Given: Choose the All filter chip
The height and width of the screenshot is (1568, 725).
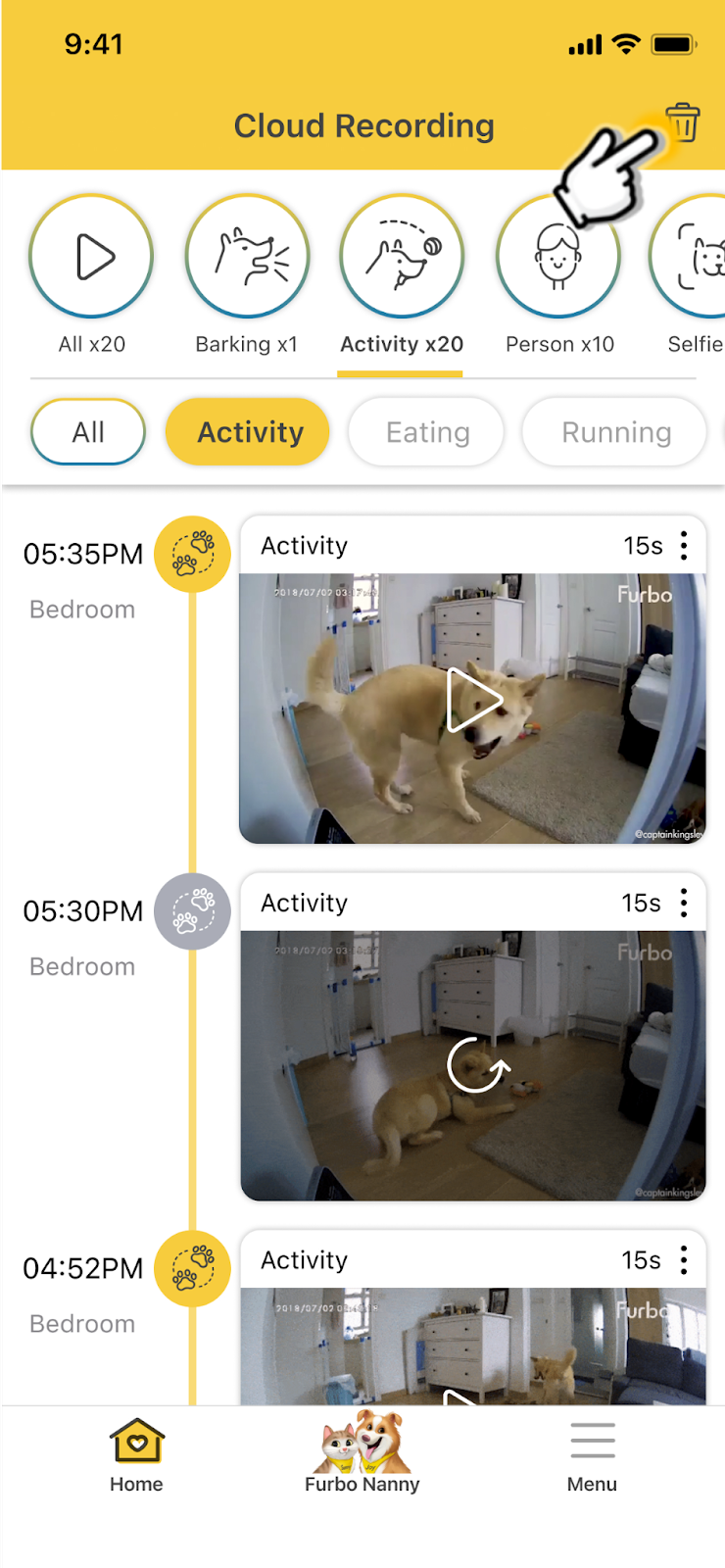Looking at the screenshot, I should tap(88, 432).
